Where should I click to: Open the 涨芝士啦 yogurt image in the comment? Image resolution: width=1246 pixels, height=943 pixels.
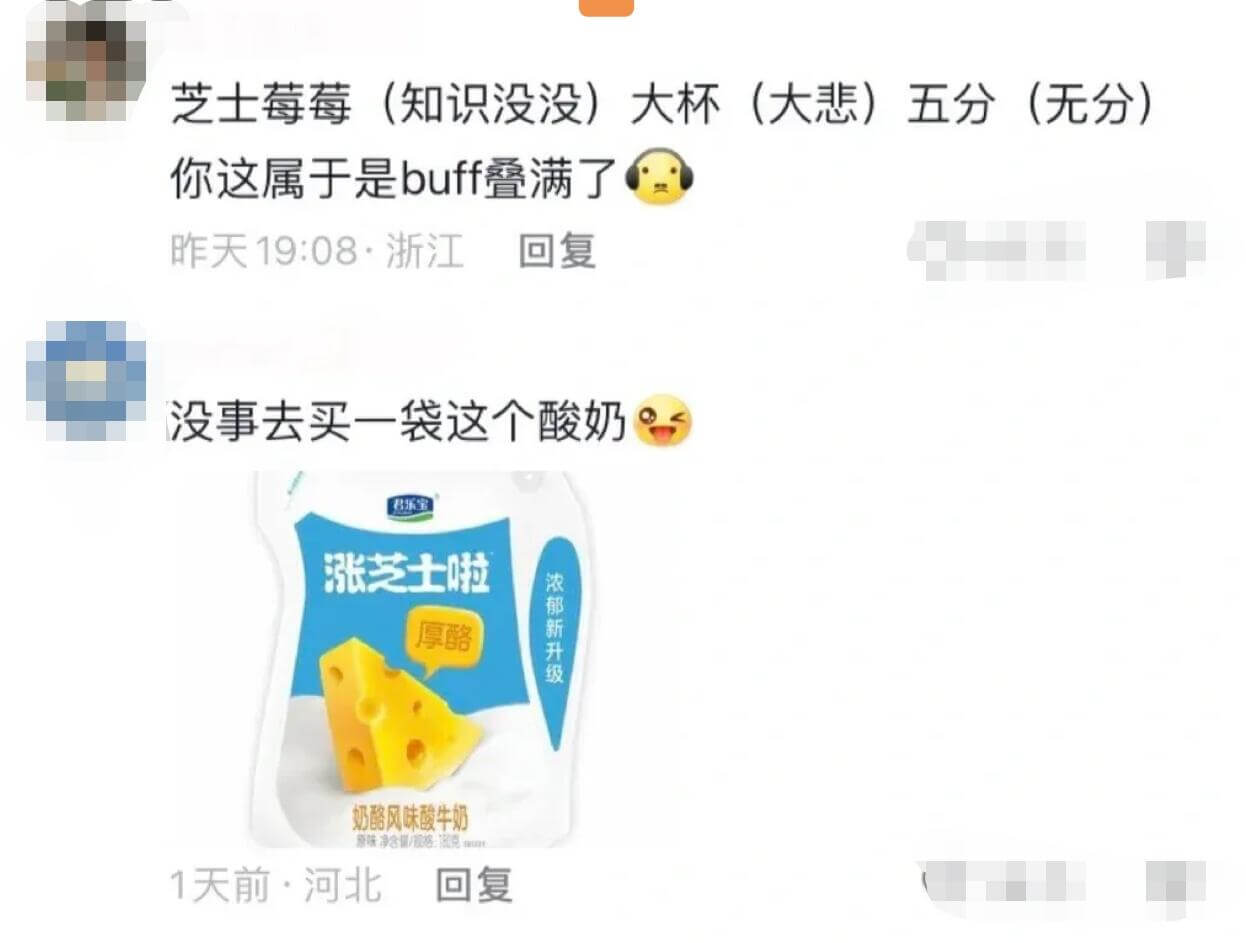[x=420, y=660]
